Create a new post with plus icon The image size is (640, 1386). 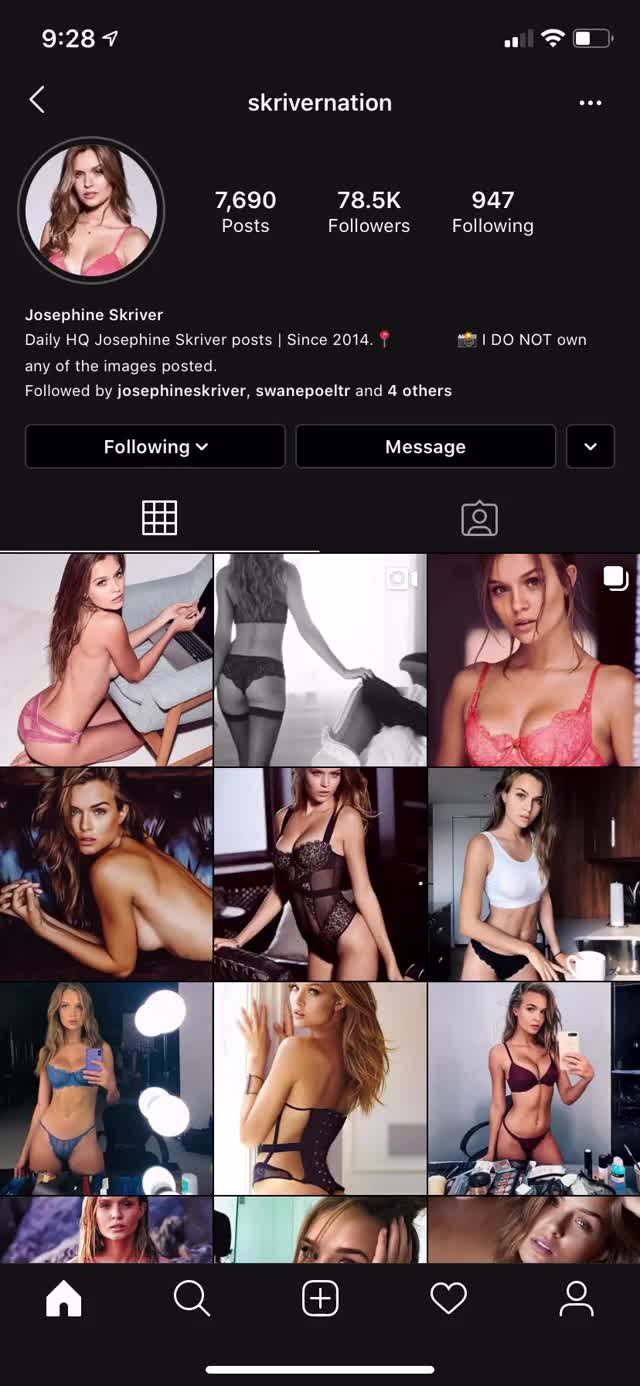point(320,1299)
